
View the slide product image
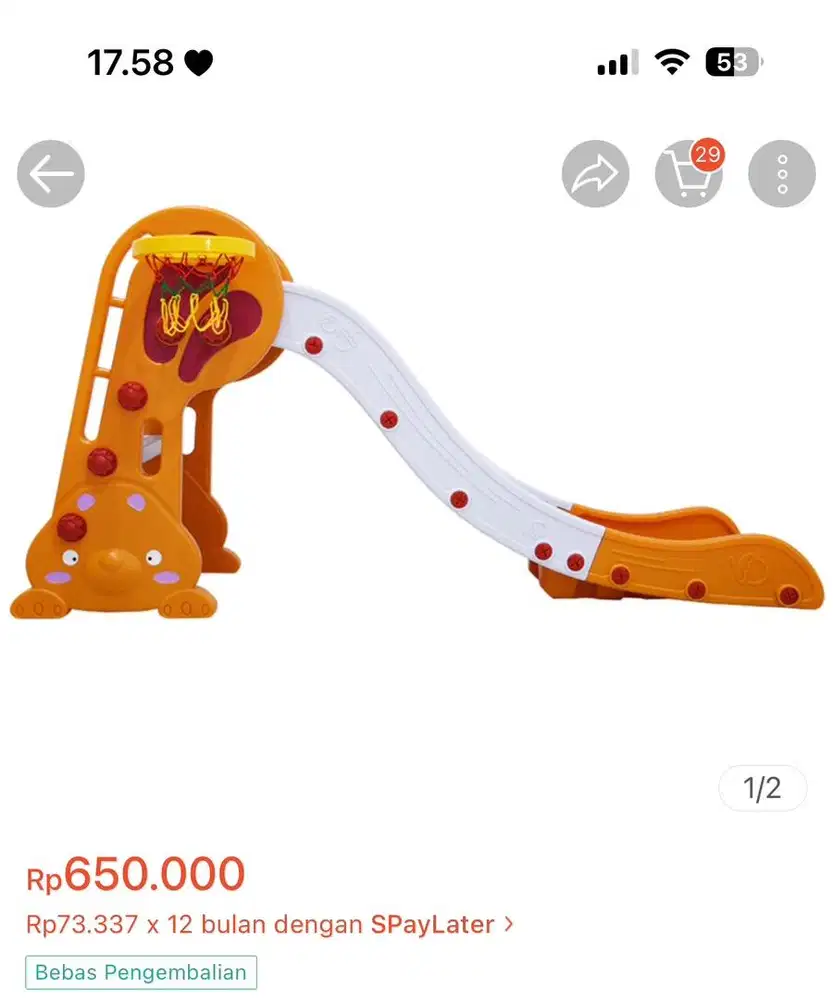point(416,420)
